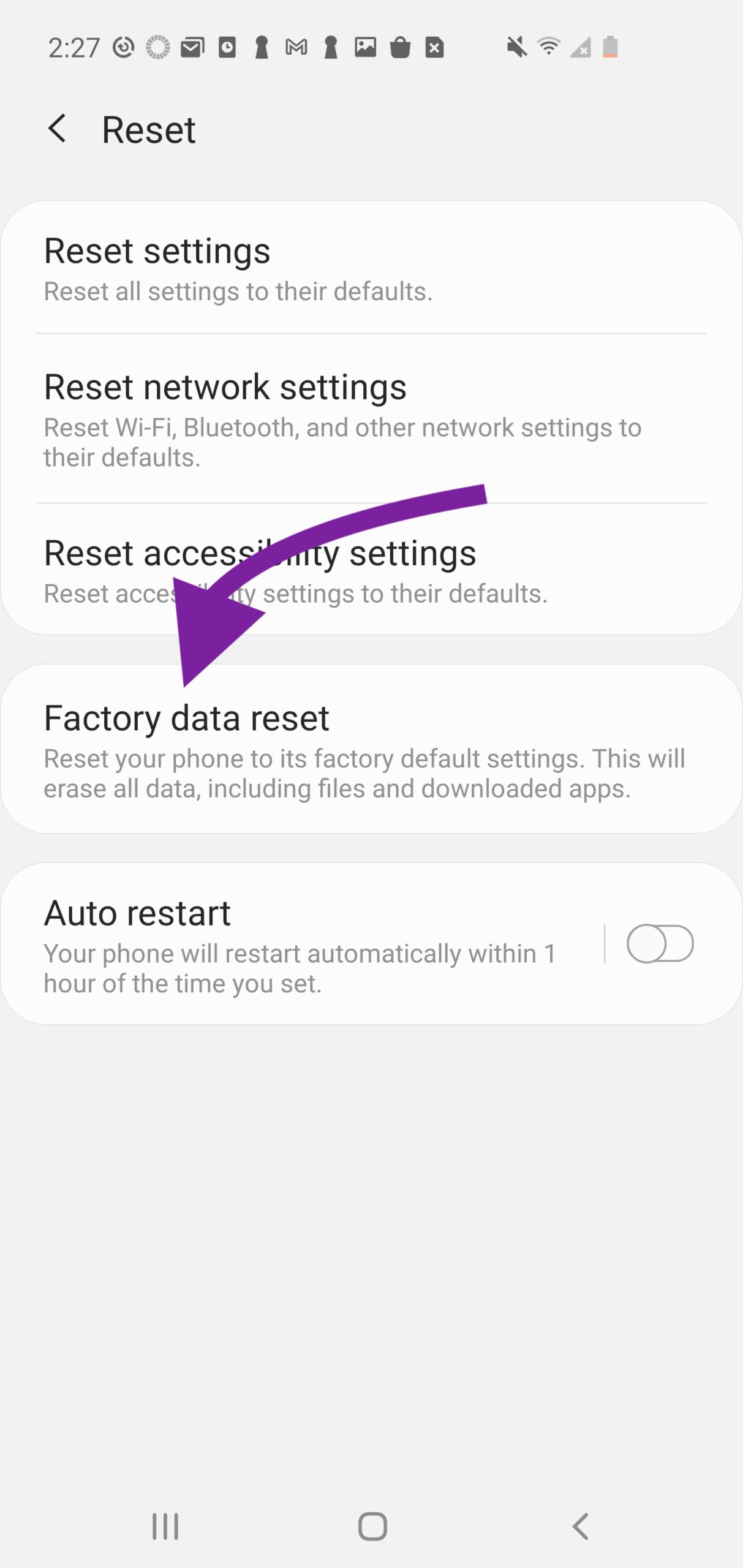Tap the 2:27 clock in status bar
The image size is (743, 1568).
point(74,47)
